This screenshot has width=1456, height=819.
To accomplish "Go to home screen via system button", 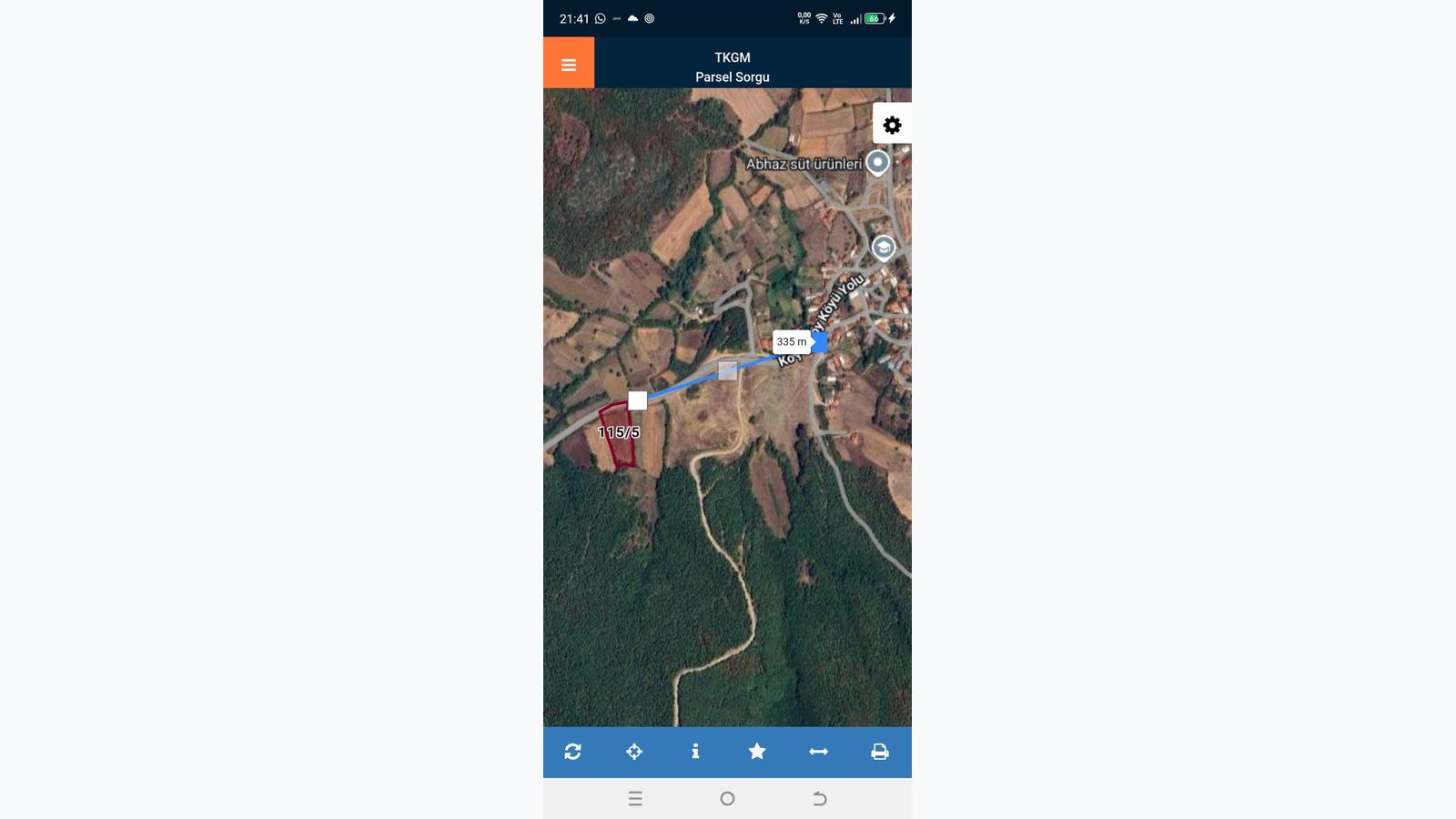I will tap(727, 798).
